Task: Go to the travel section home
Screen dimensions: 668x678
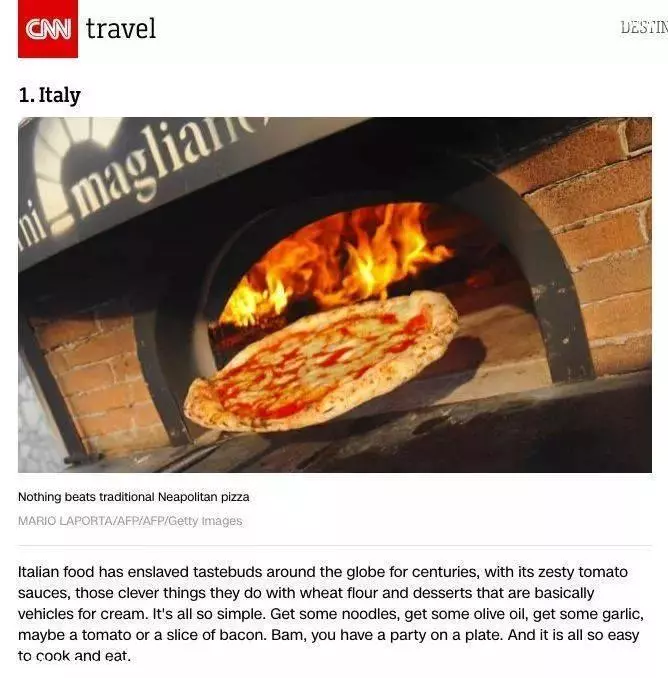Action: [x=121, y=28]
